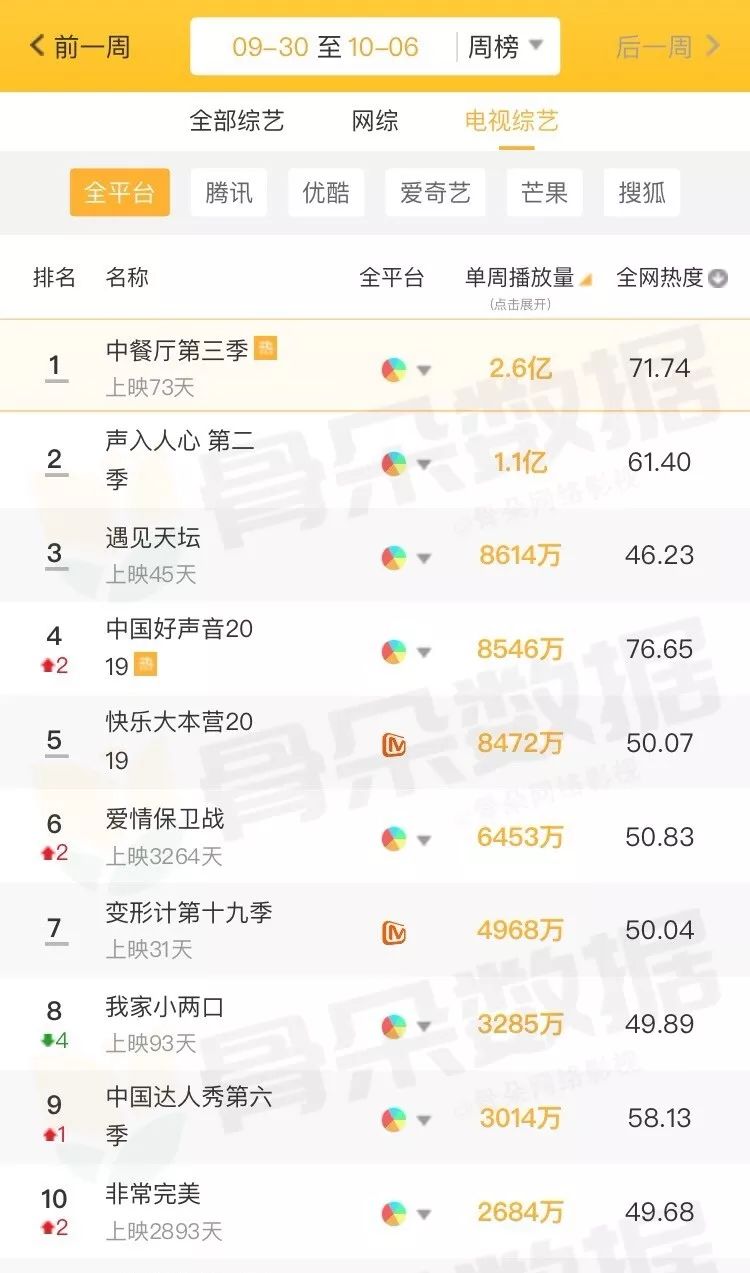Select the 全平台 platform chip

[x=119, y=192]
